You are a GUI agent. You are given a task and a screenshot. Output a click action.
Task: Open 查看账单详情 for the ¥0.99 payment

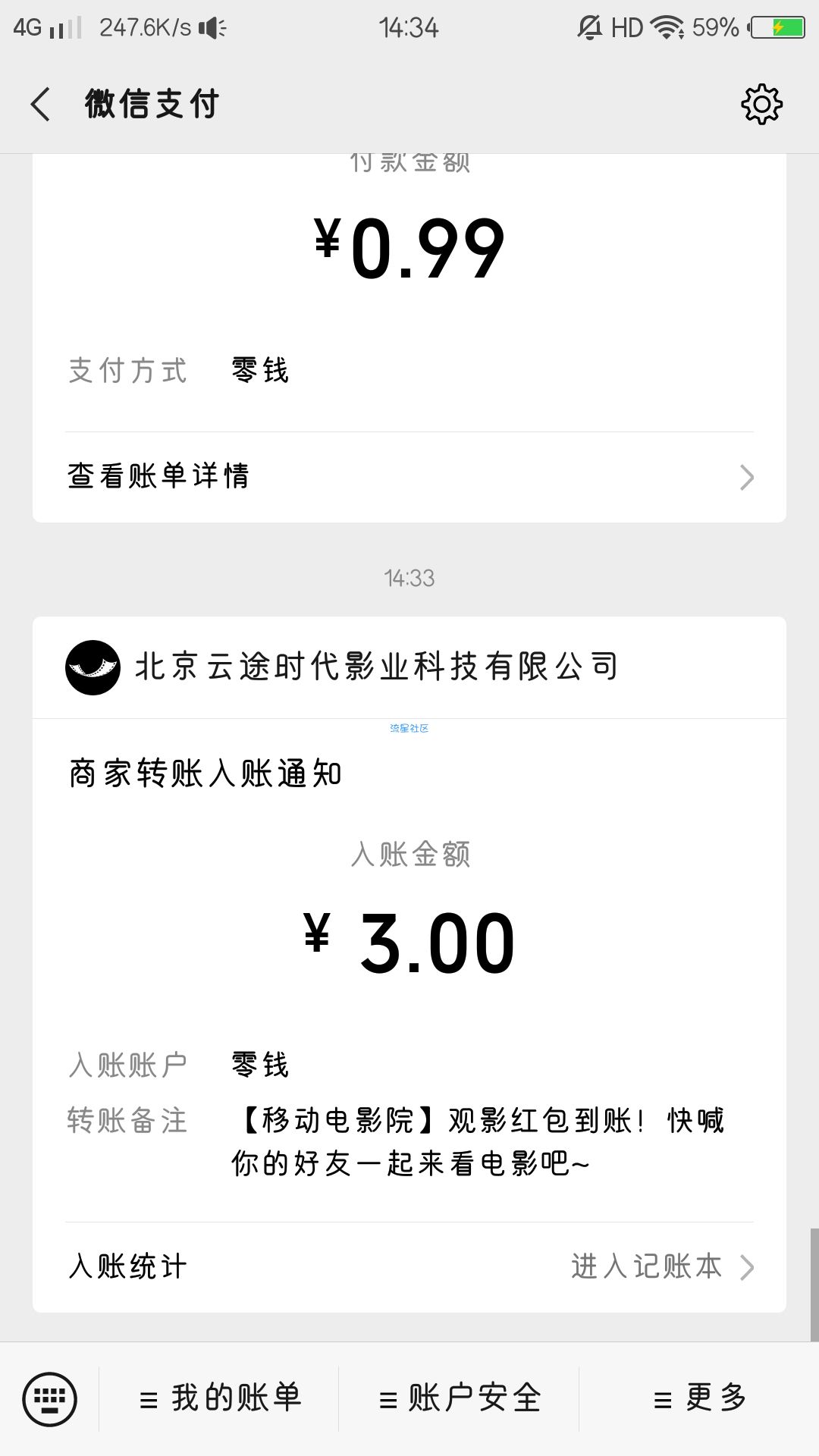409,477
